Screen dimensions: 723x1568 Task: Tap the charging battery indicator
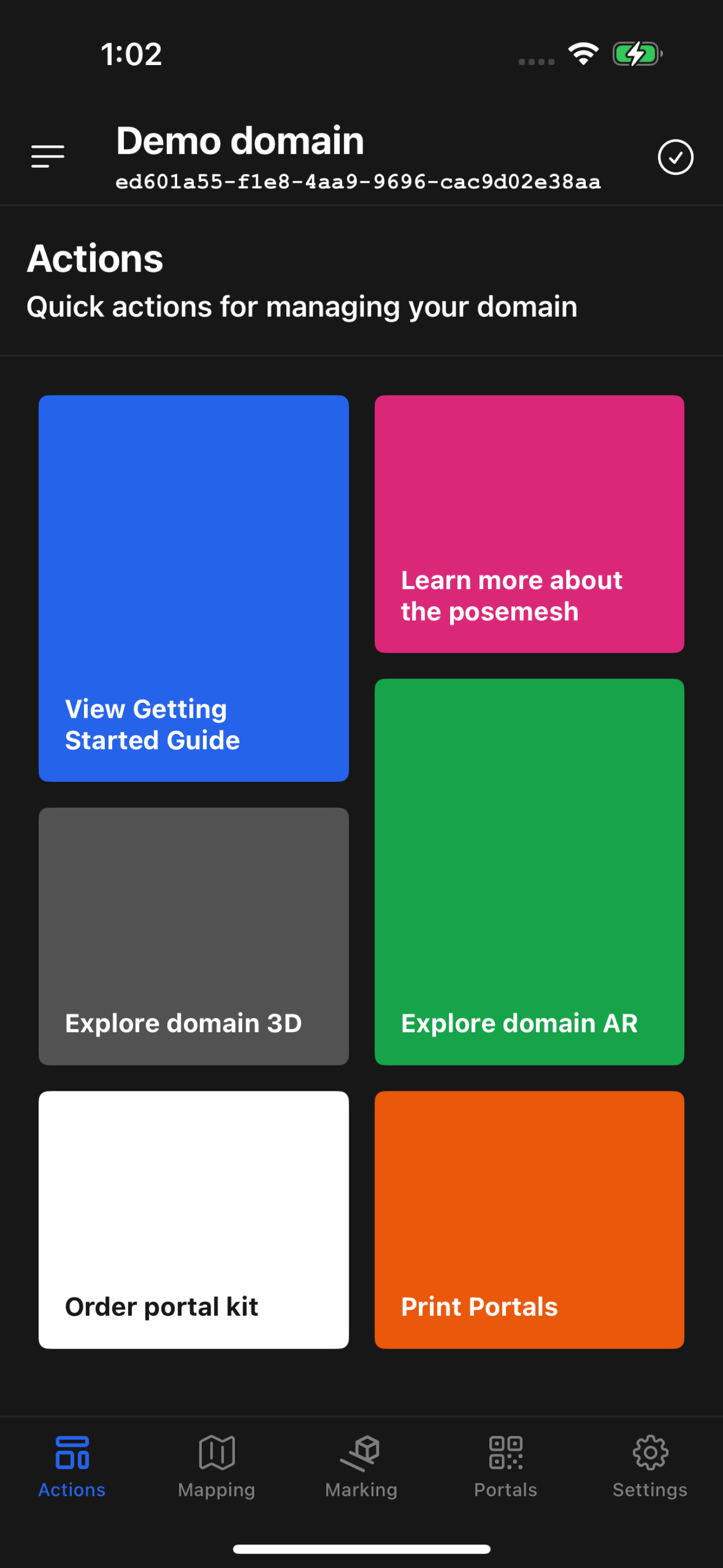[x=635, y=55]
